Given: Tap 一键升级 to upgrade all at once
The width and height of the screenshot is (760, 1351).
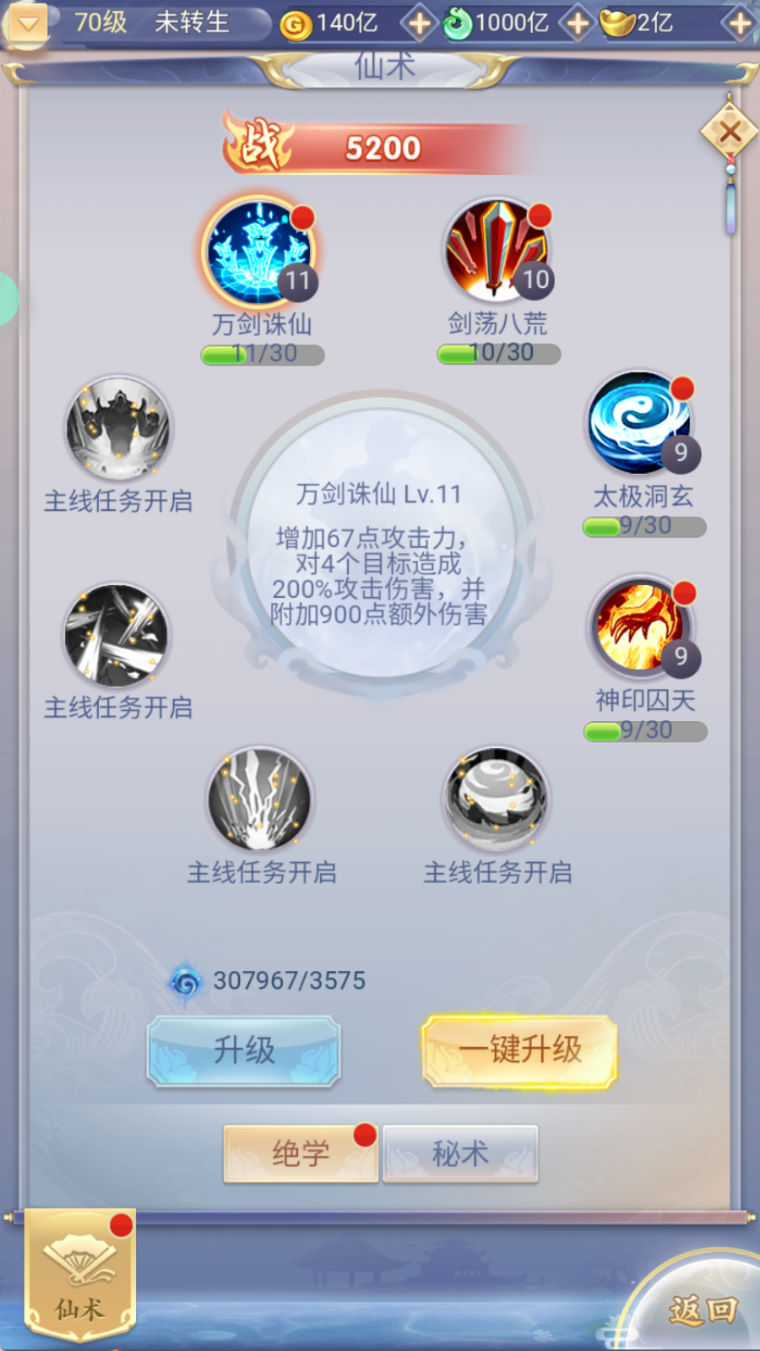Looking at the screenshot, I should [x=519, y=1050].
